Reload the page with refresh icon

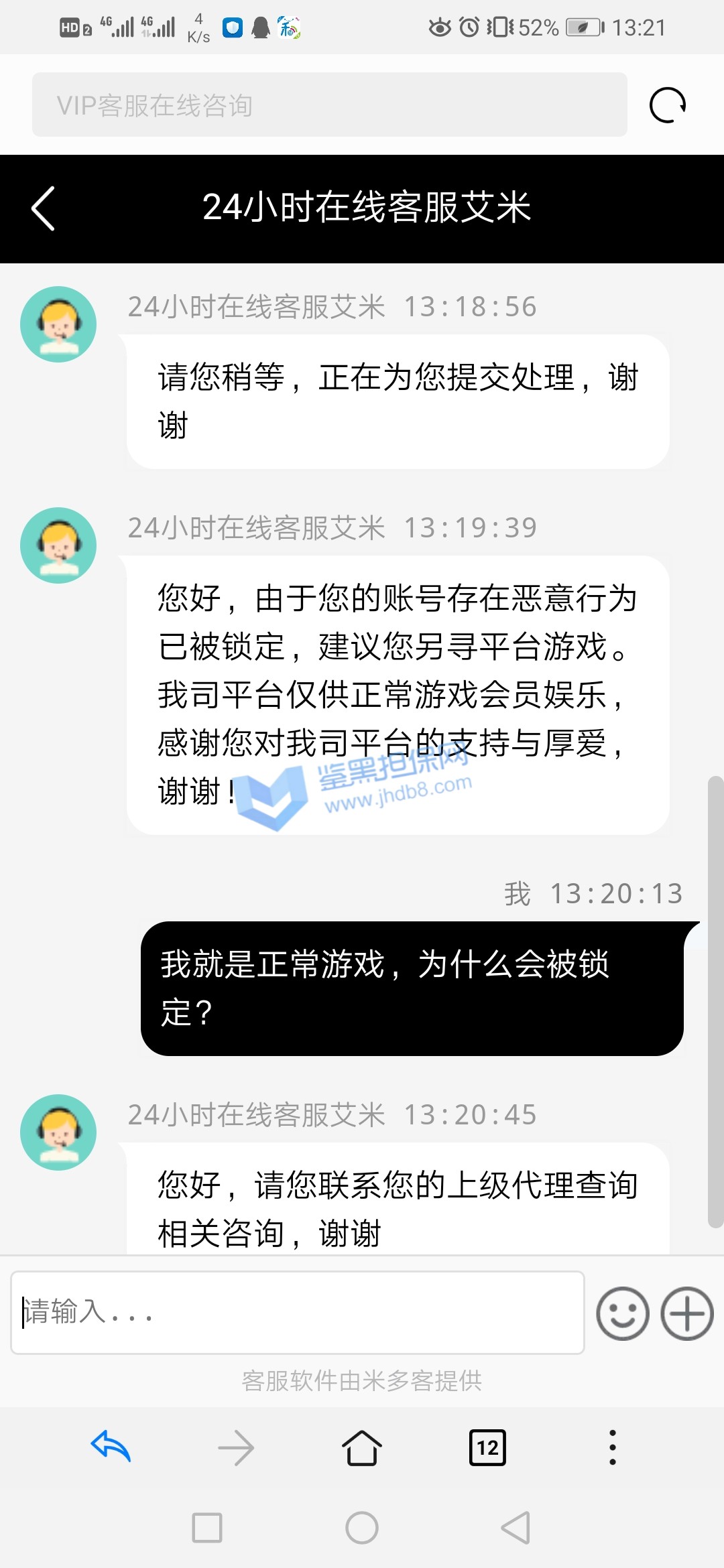pyautogui.click(x=668, y=105)
